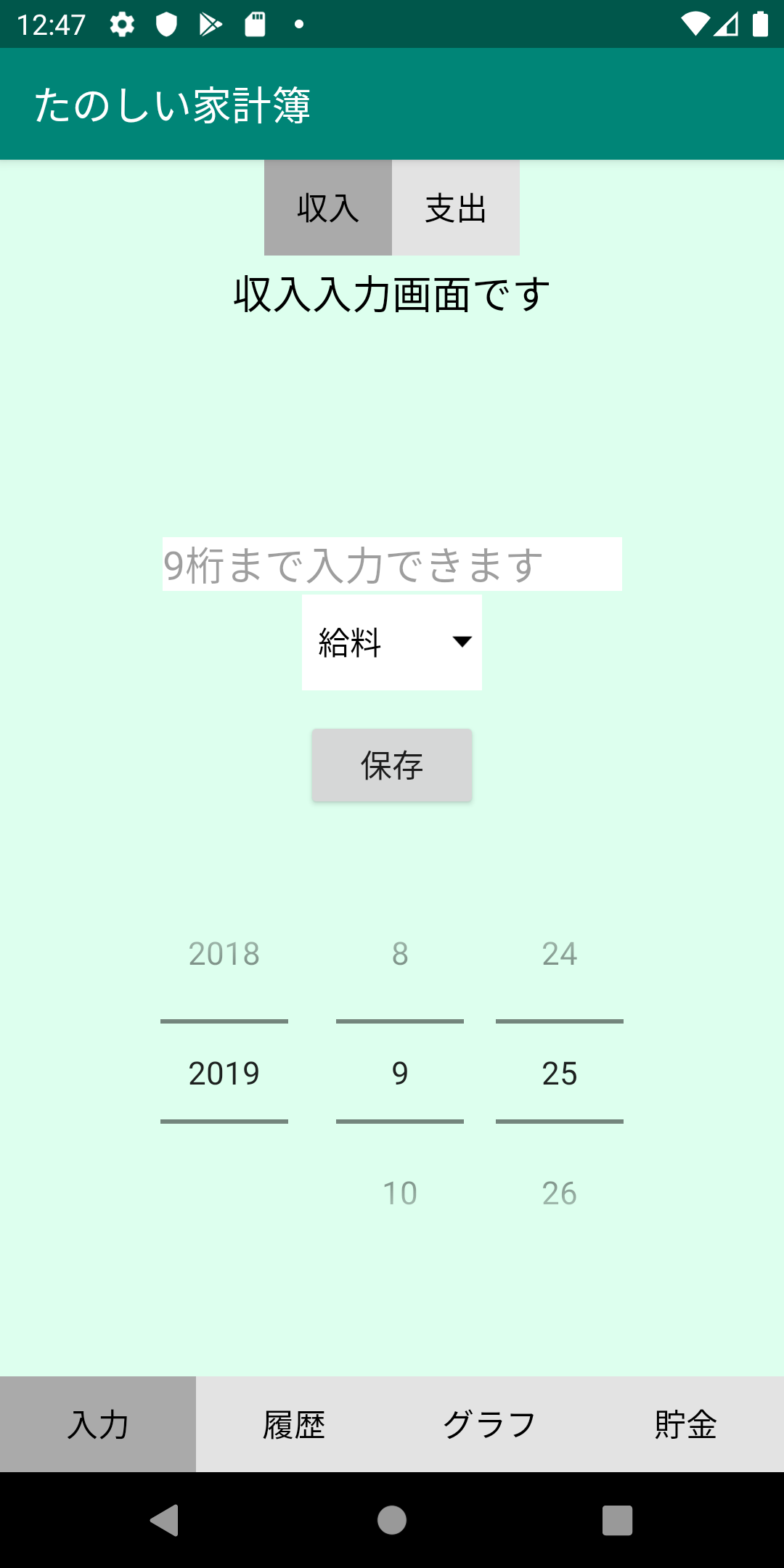Image resolution: width=784 pixels, height=1568 pixels.
Task: Open the 履歴 tab
Action: [294, 1424]
